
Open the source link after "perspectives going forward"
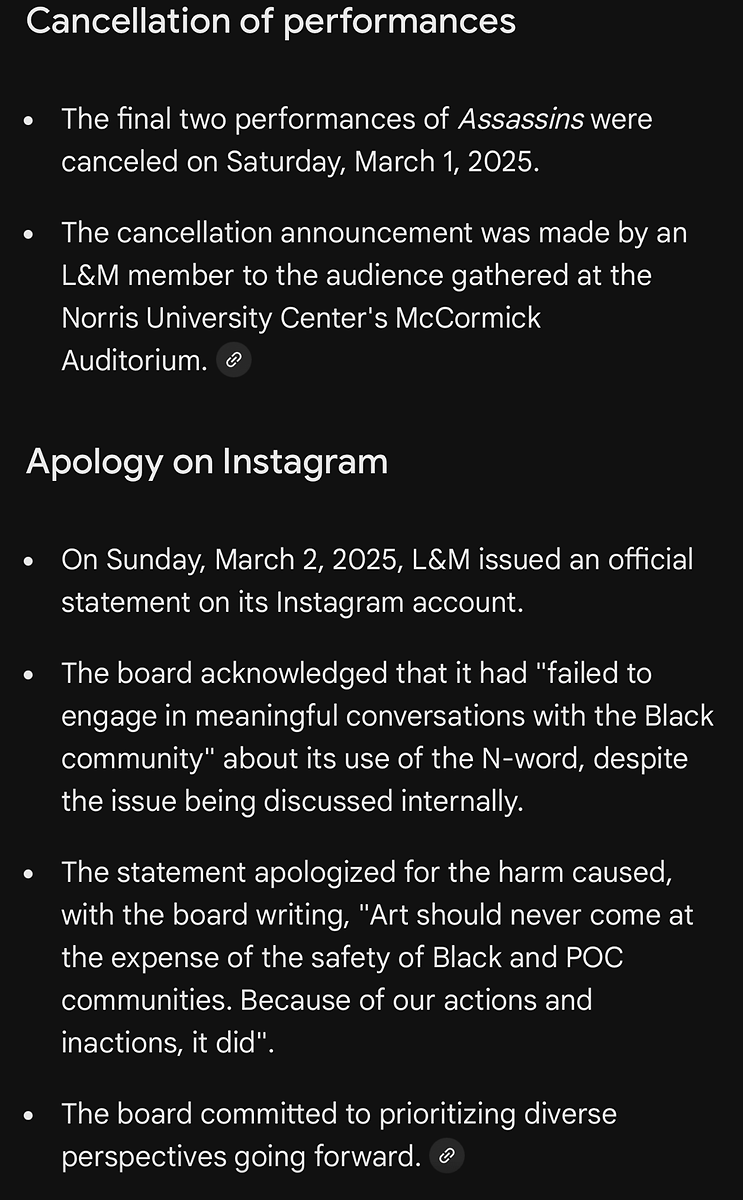coord(447,1156)
